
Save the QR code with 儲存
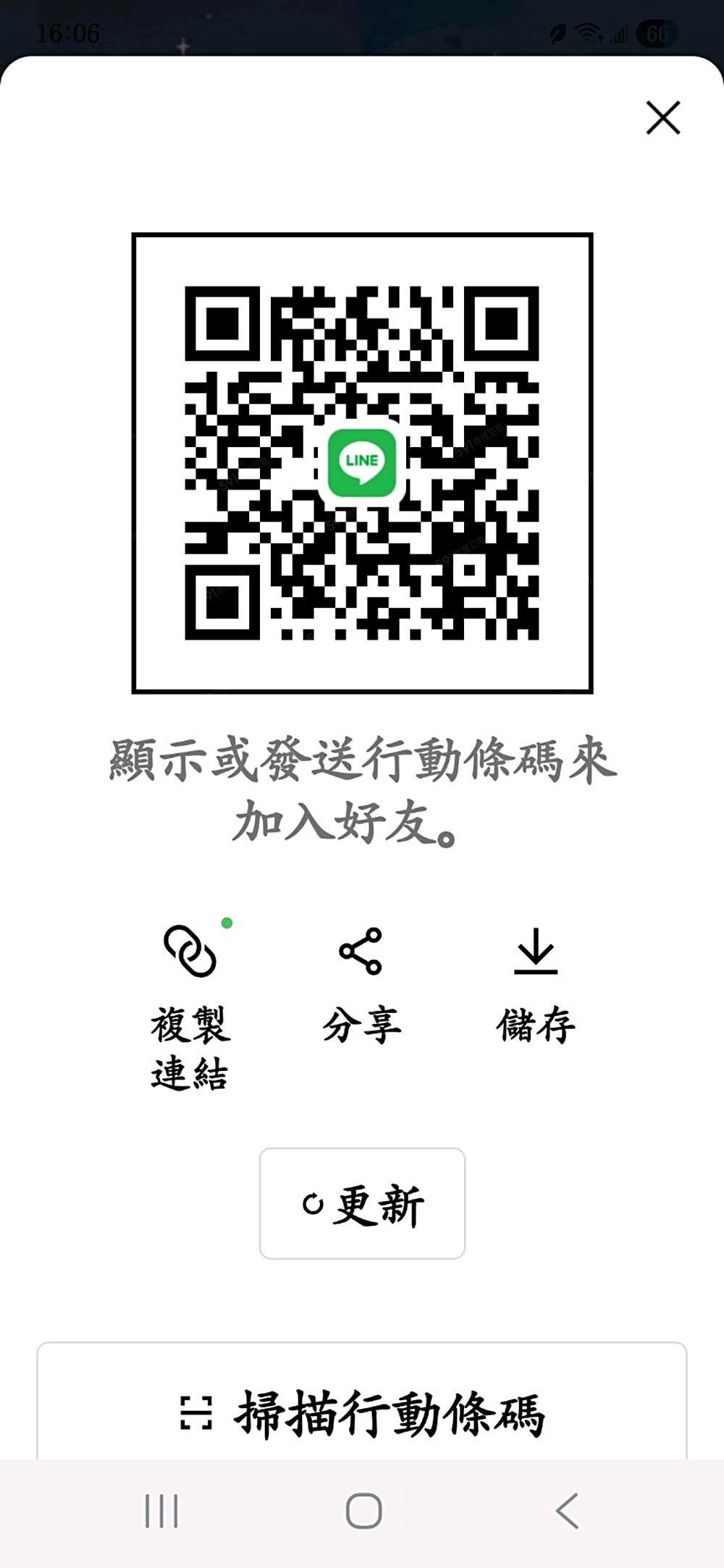[x=536, y=986]
